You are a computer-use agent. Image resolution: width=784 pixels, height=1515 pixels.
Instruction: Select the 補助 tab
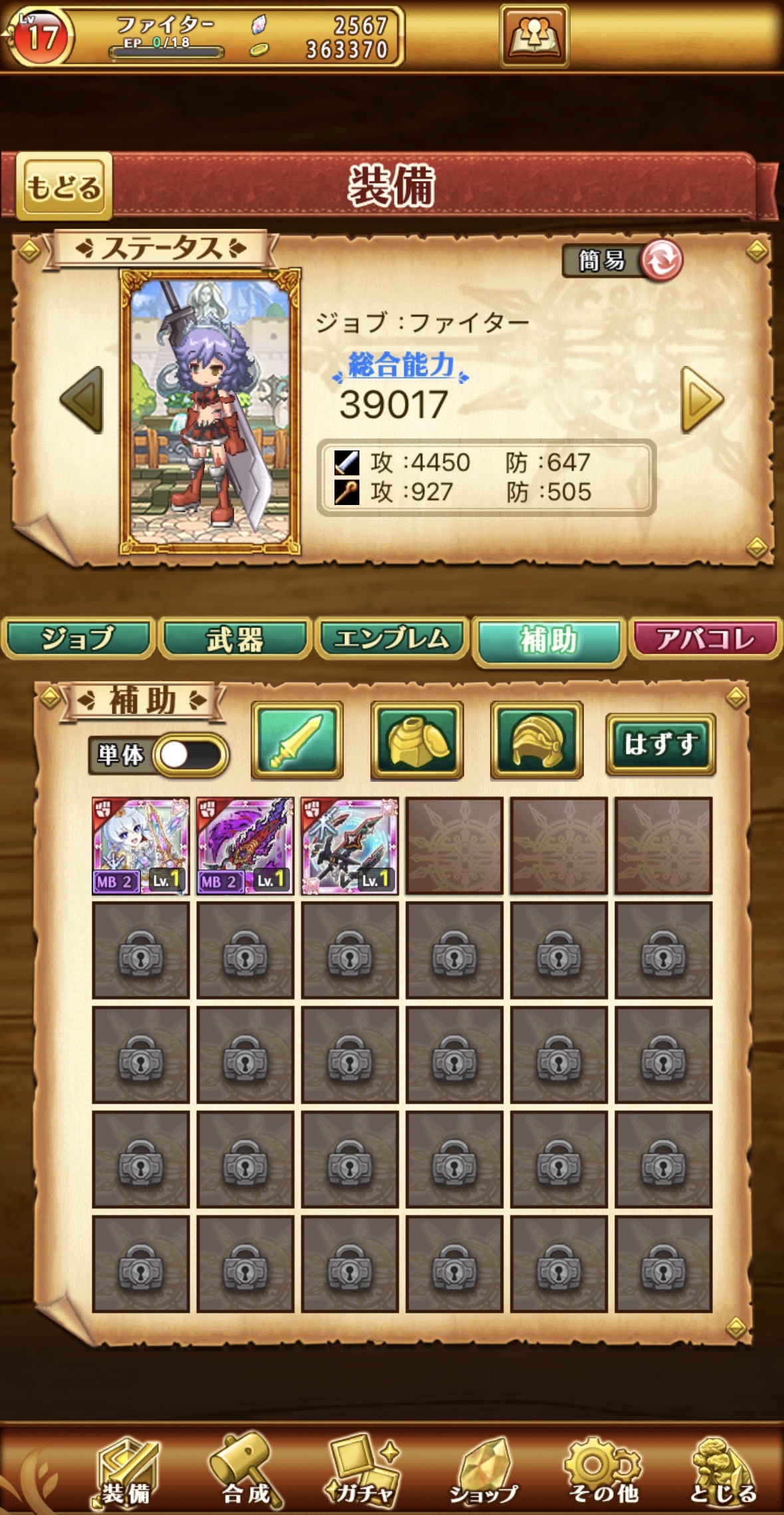[x=549, y=640]
